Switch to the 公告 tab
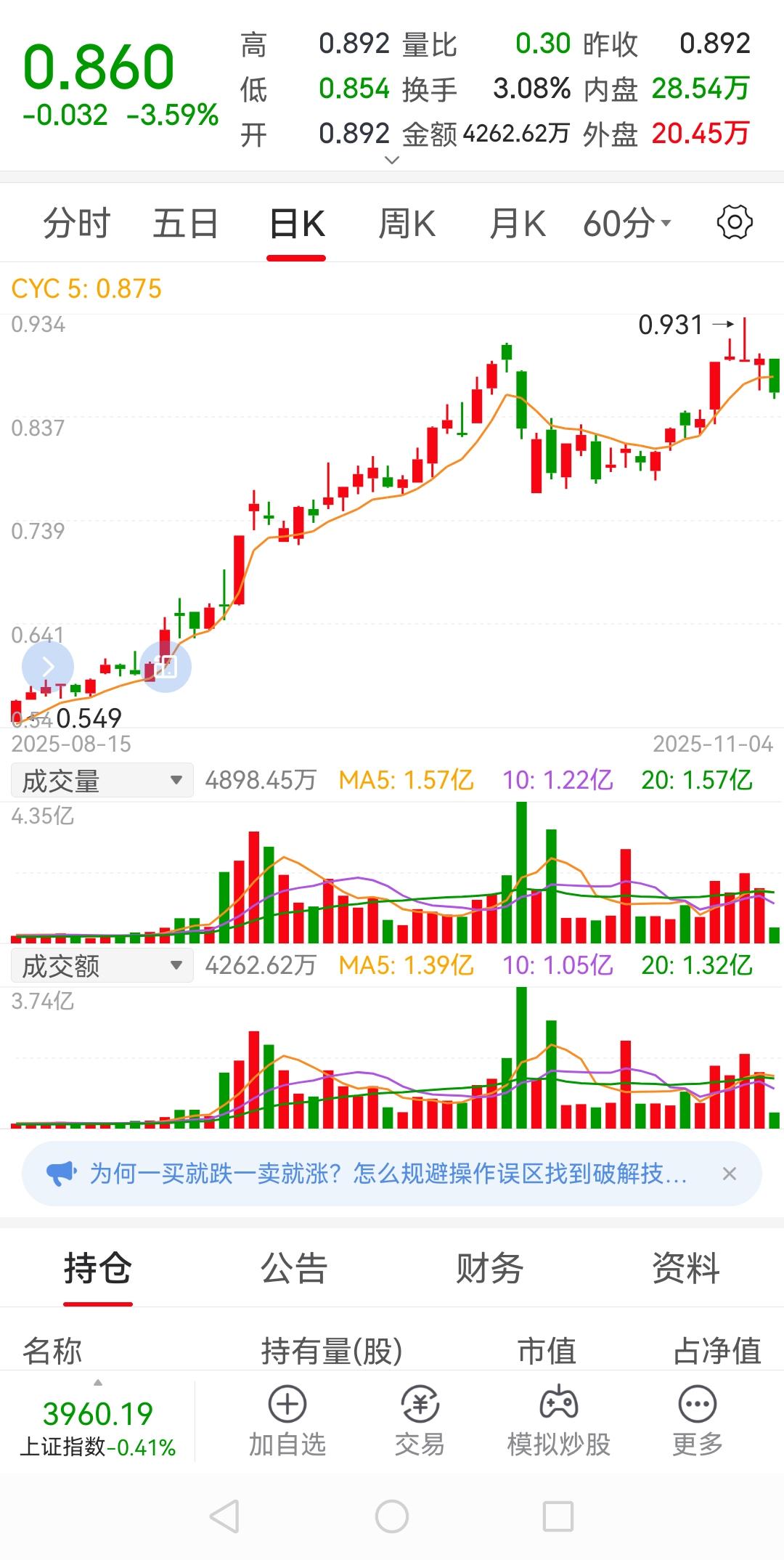 (294, 1269)
